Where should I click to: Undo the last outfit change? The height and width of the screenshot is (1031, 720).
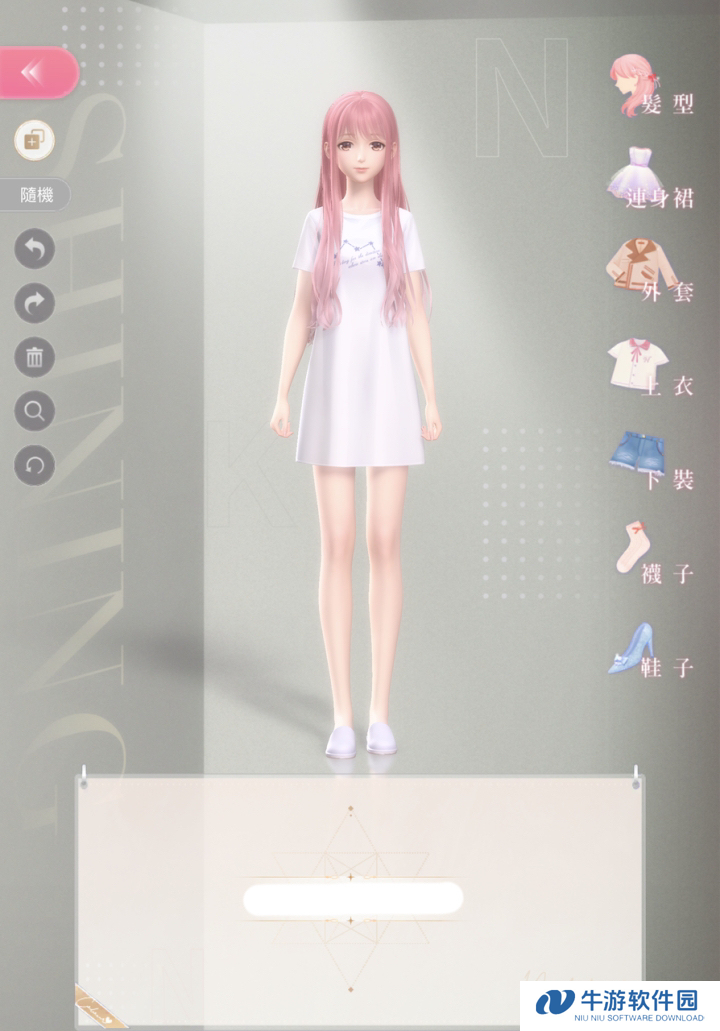[35, 249]
